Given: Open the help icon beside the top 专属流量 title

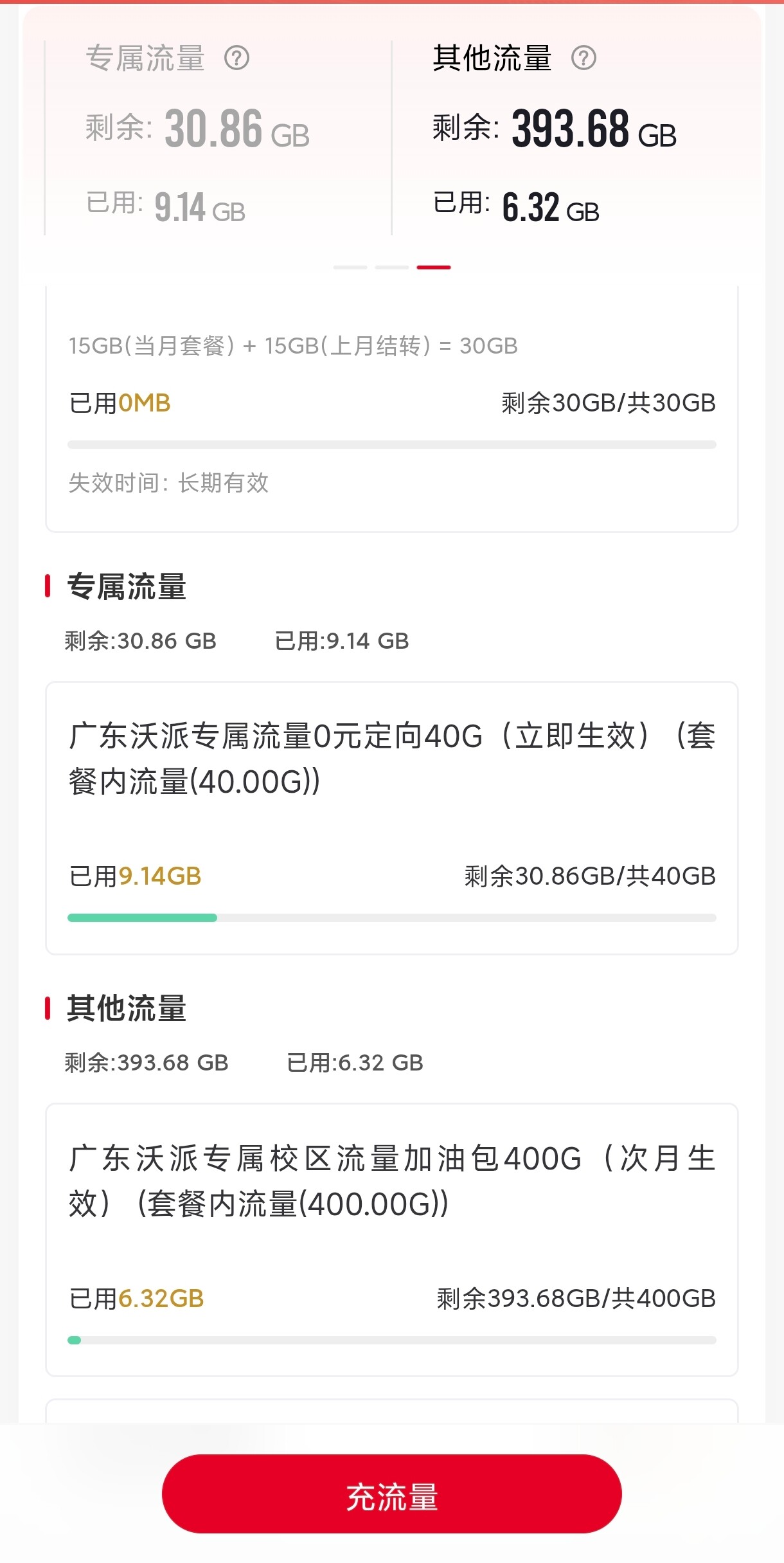Looking at the screenshot, I should pyautogui.click(x=236, y=59).
